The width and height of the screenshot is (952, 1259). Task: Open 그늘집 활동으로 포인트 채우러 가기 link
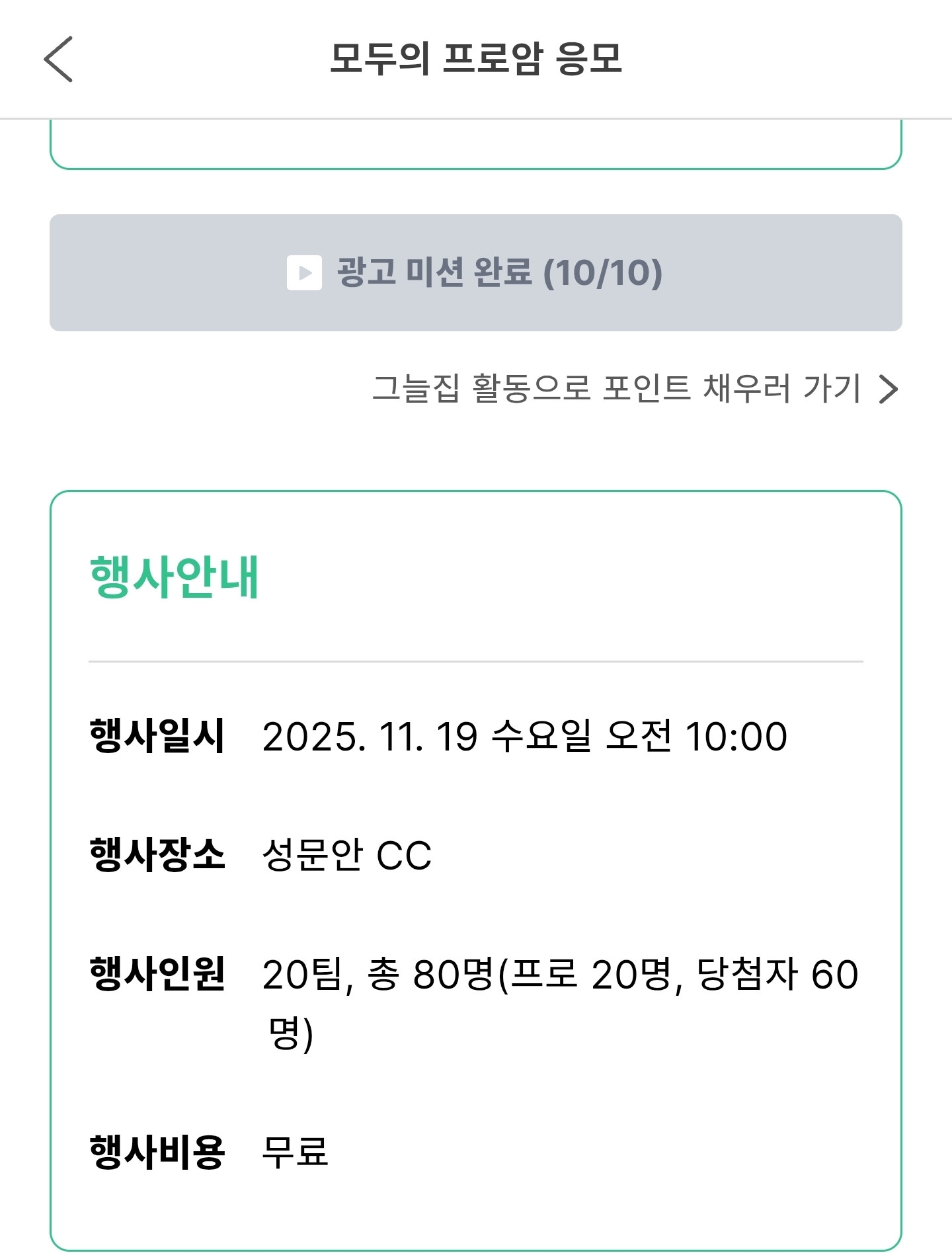coord(634,388)
